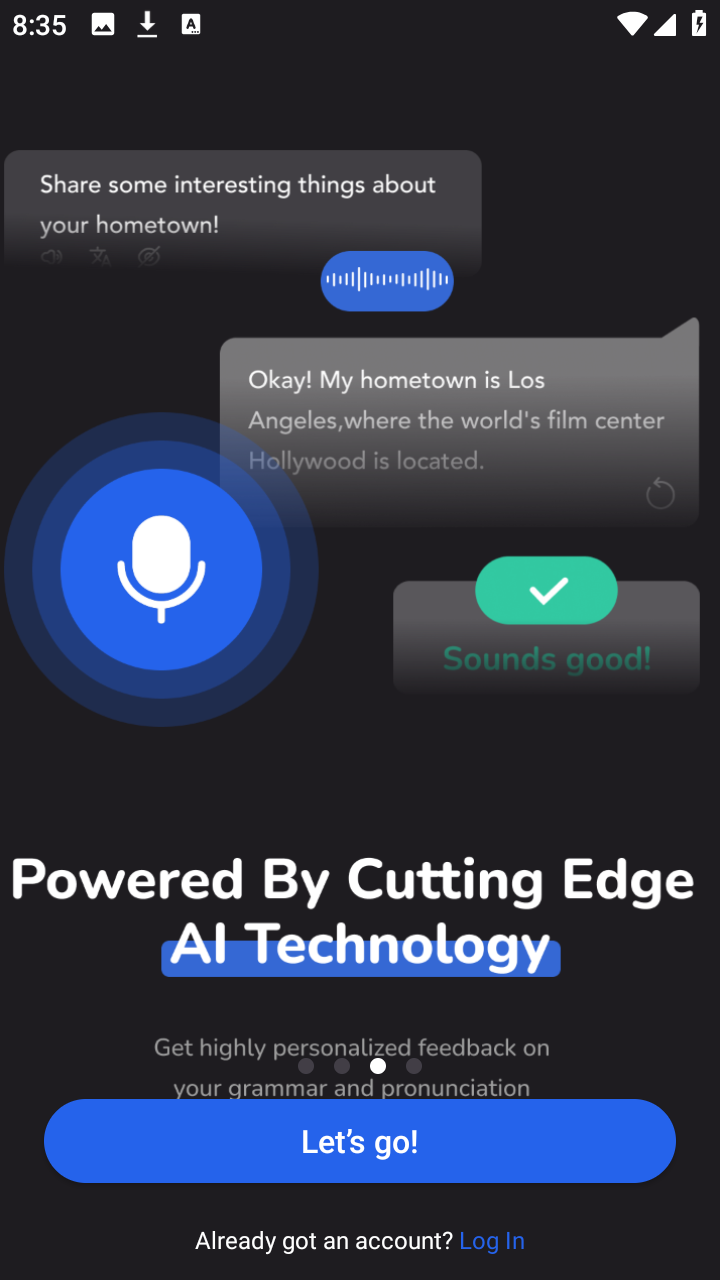This screenshot has width=720, height=1280.
Task: Open the Log In link
Action: click(491, 1241)
